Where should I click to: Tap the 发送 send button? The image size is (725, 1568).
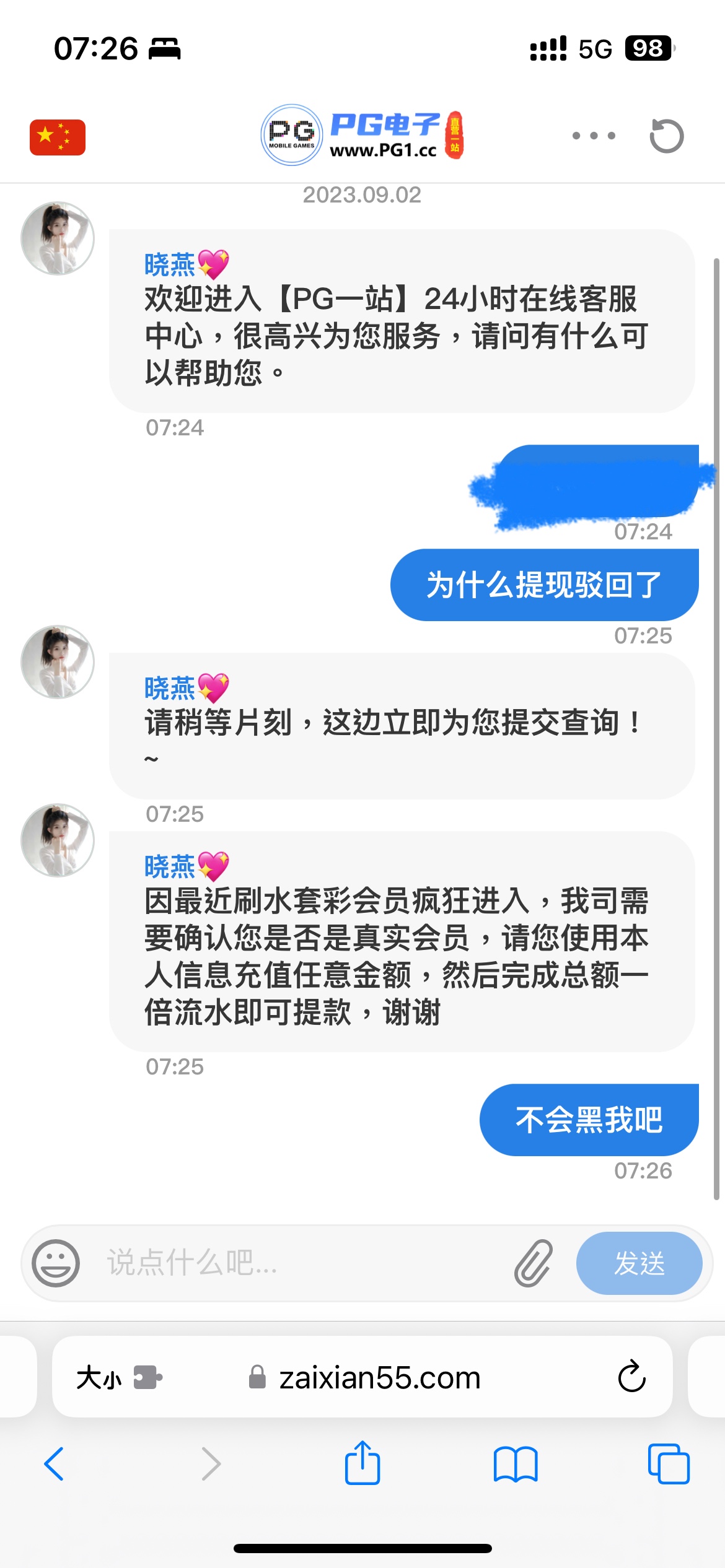click(x=639, y=1263)
